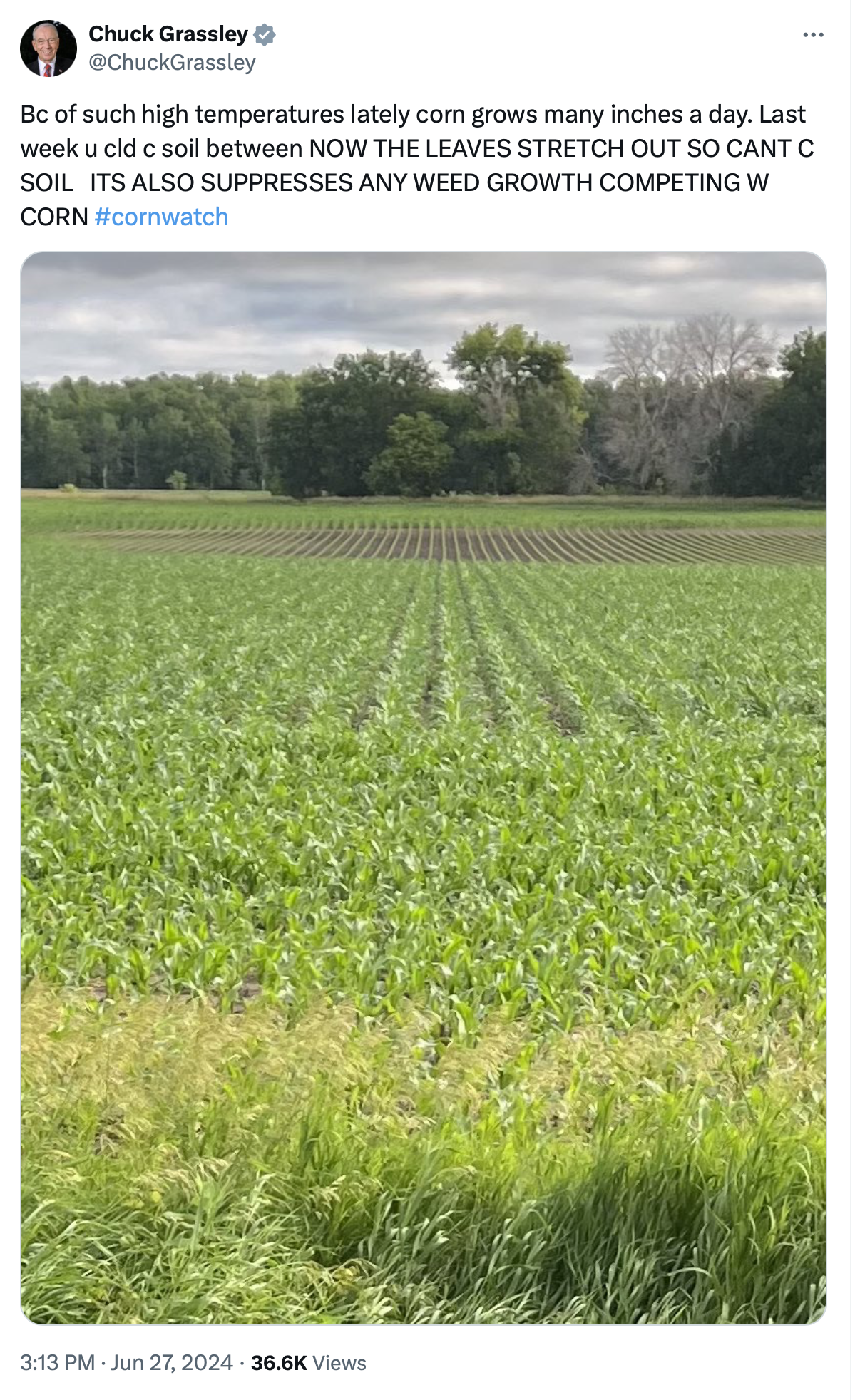Screen dimensions: 860x1400
Task: View the 36.6K Views details
Action: coord(309,1363)
